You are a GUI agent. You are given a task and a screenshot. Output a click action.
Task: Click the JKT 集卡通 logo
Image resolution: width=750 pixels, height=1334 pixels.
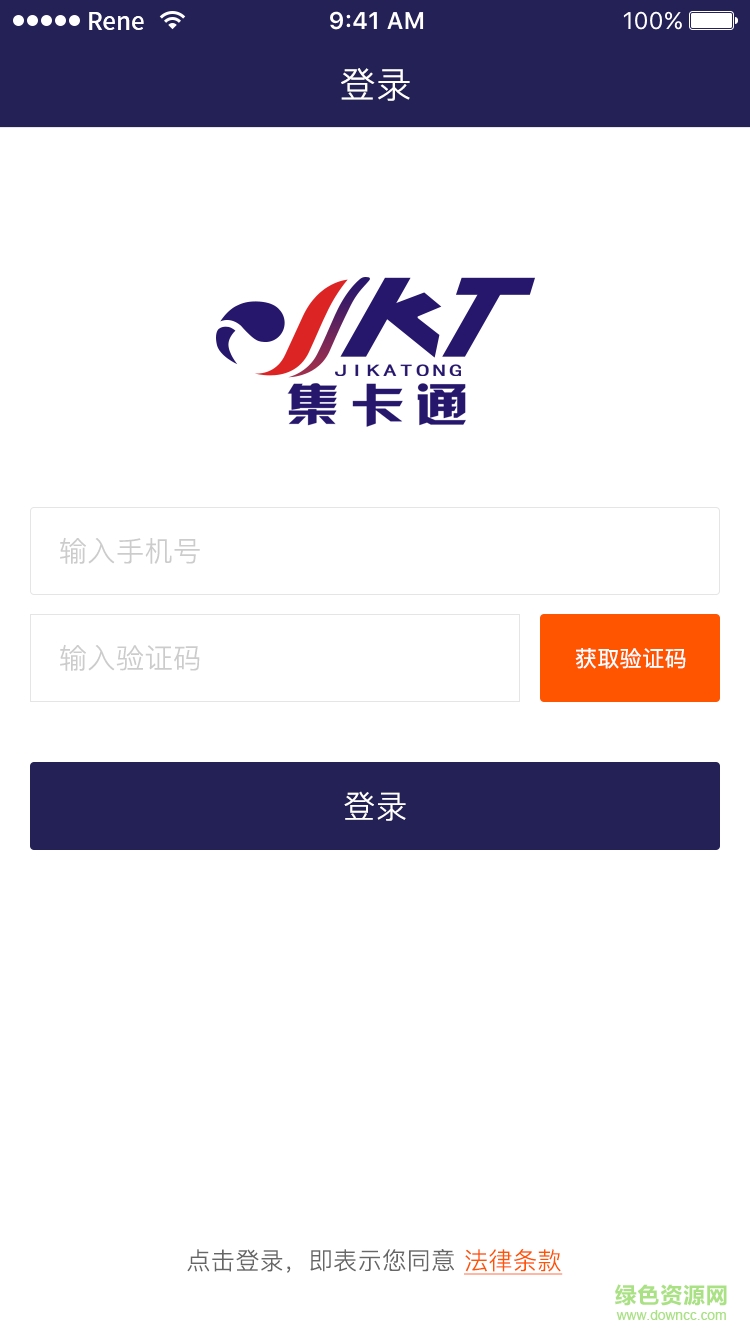(x=375, y=345)
